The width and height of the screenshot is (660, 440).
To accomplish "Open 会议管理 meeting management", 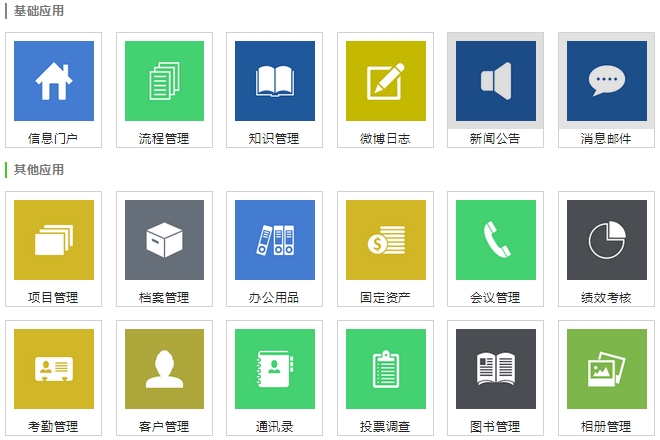I will (x=495, y=240).
